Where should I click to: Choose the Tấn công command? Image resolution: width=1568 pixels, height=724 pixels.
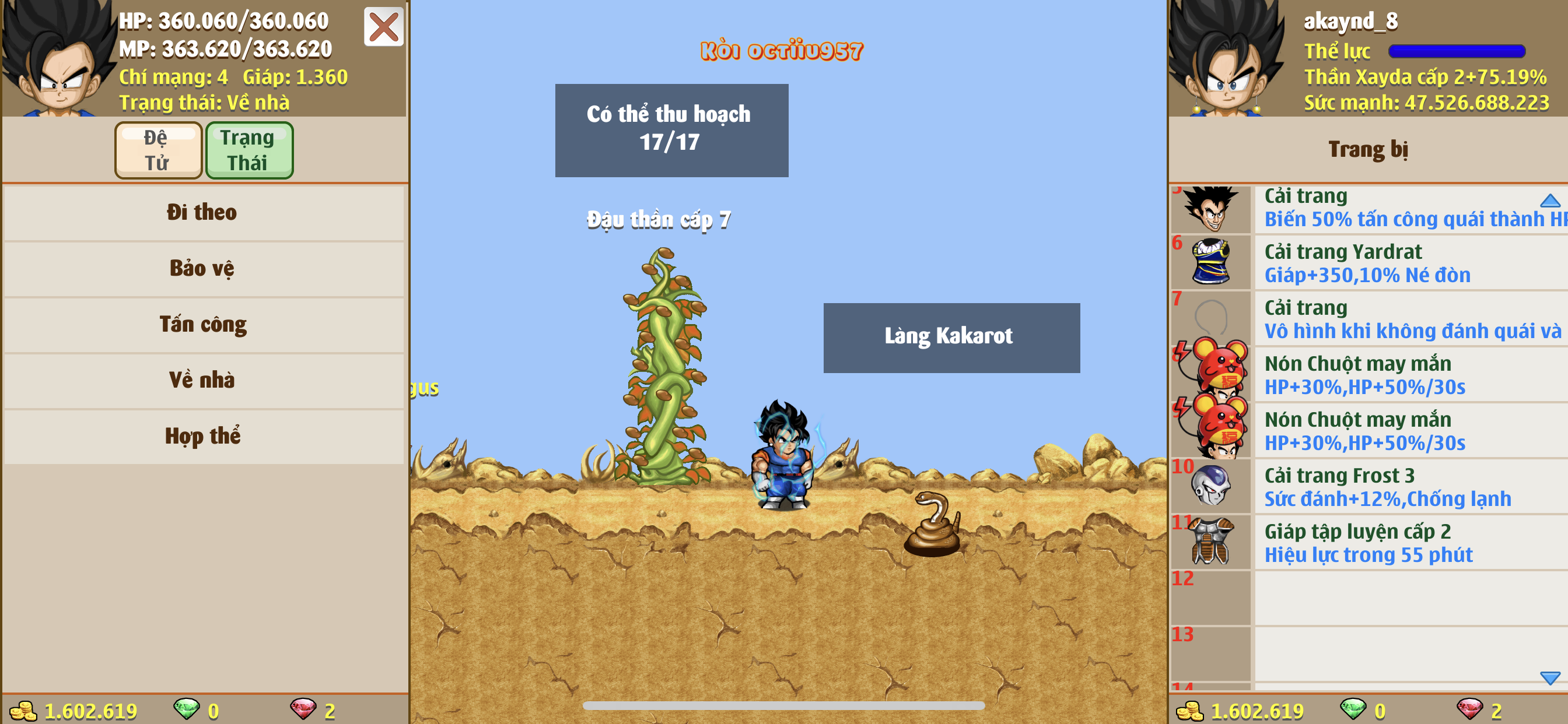204,324
